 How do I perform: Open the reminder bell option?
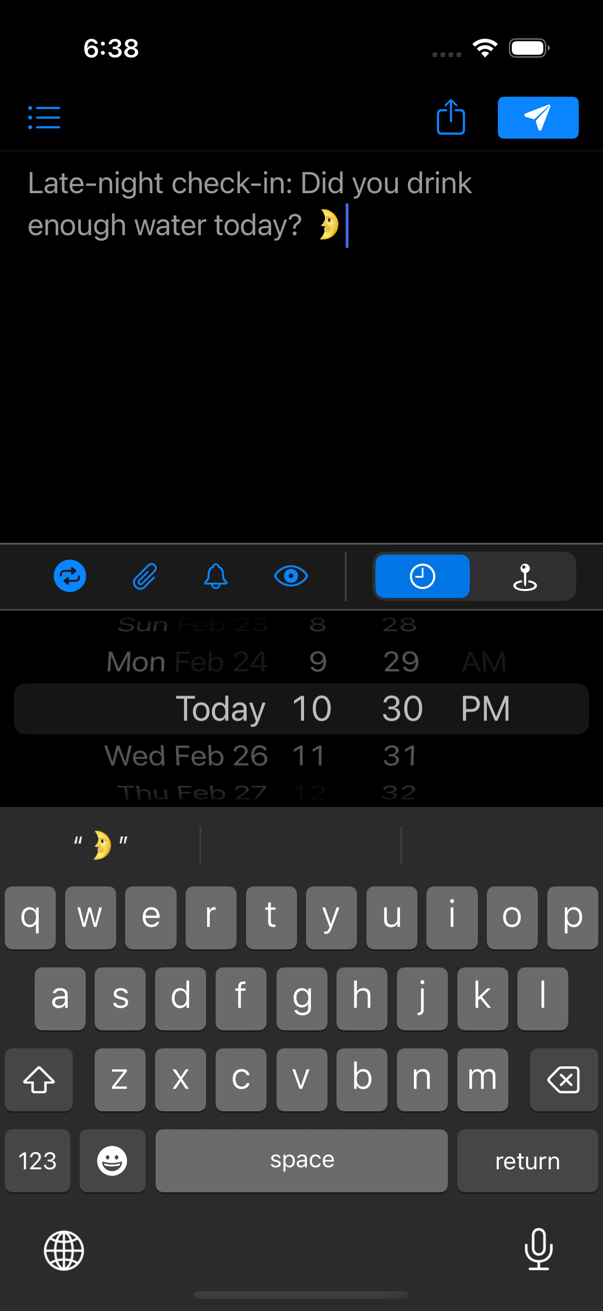[x=216, y=576]
